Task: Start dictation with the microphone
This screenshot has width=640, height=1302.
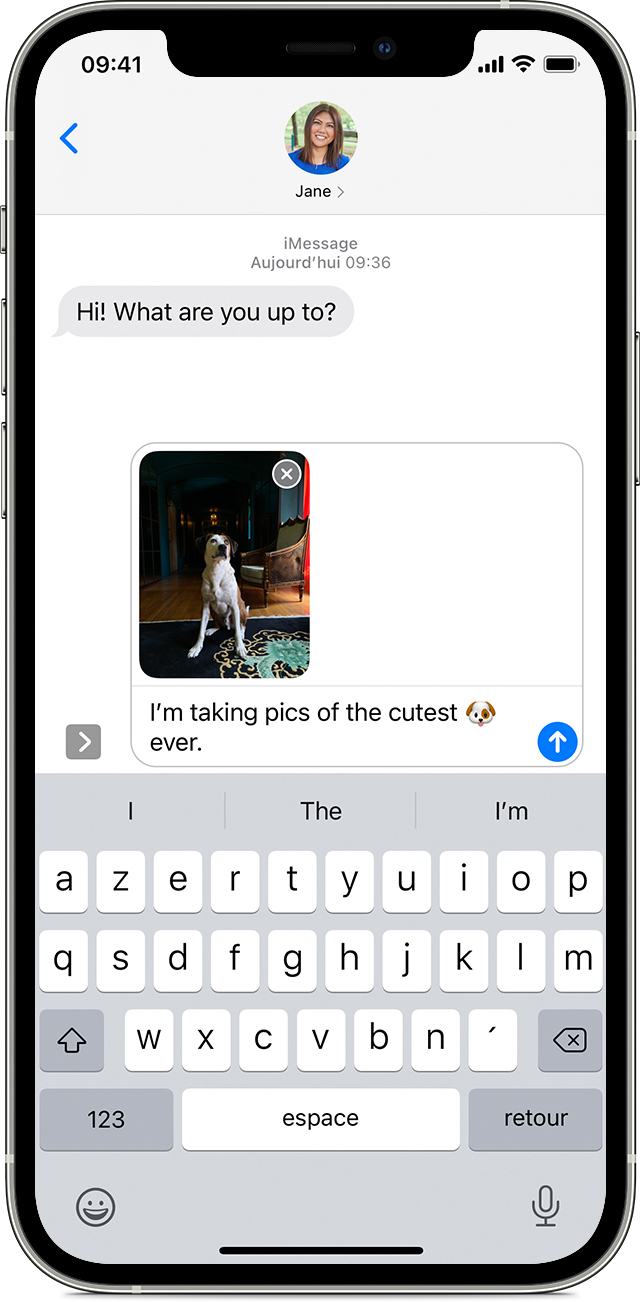Action: [545, 1207]
